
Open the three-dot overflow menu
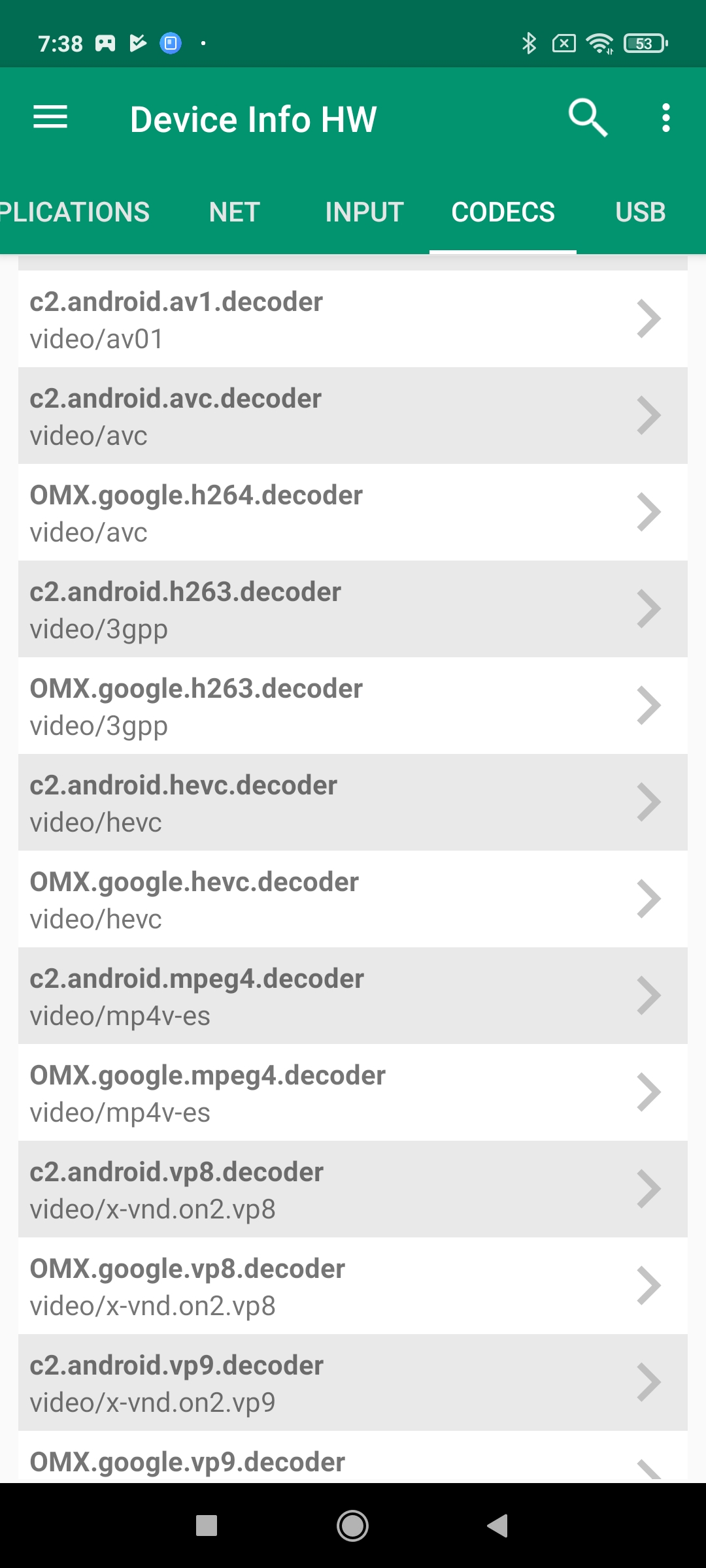[x=665, y=118]
